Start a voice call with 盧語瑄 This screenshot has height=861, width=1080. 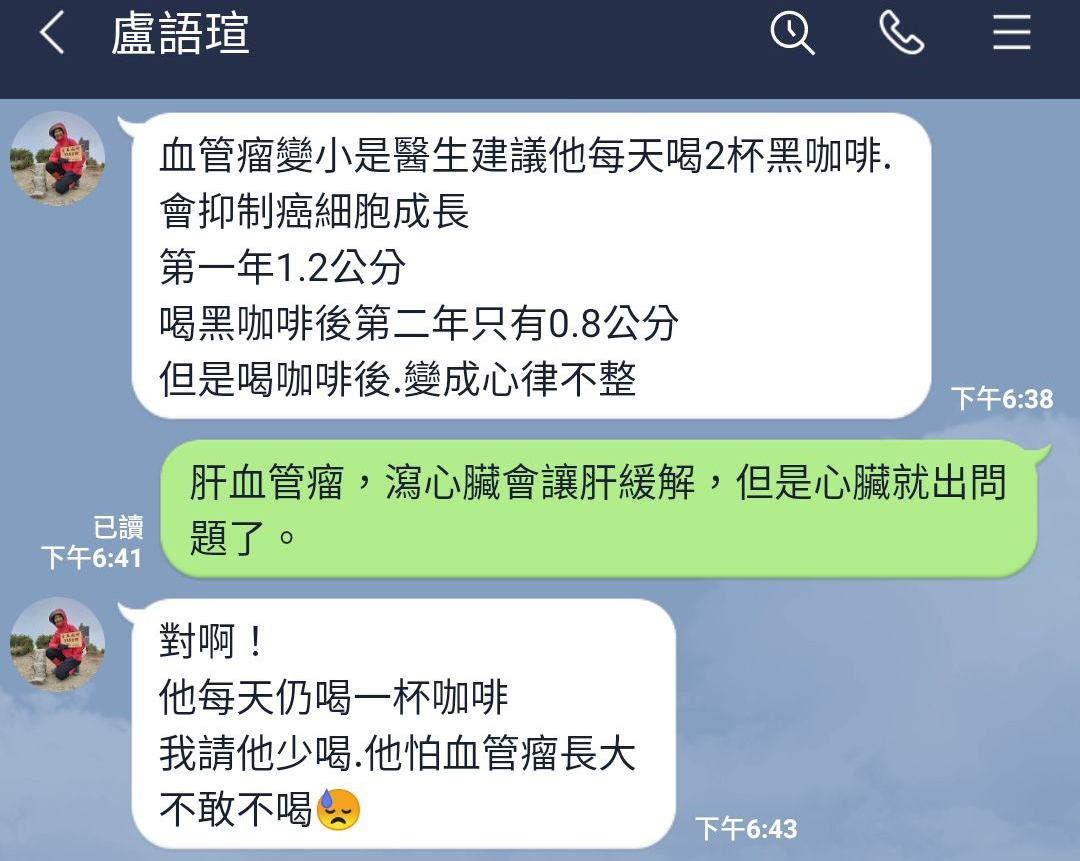(x=901, y=35)
